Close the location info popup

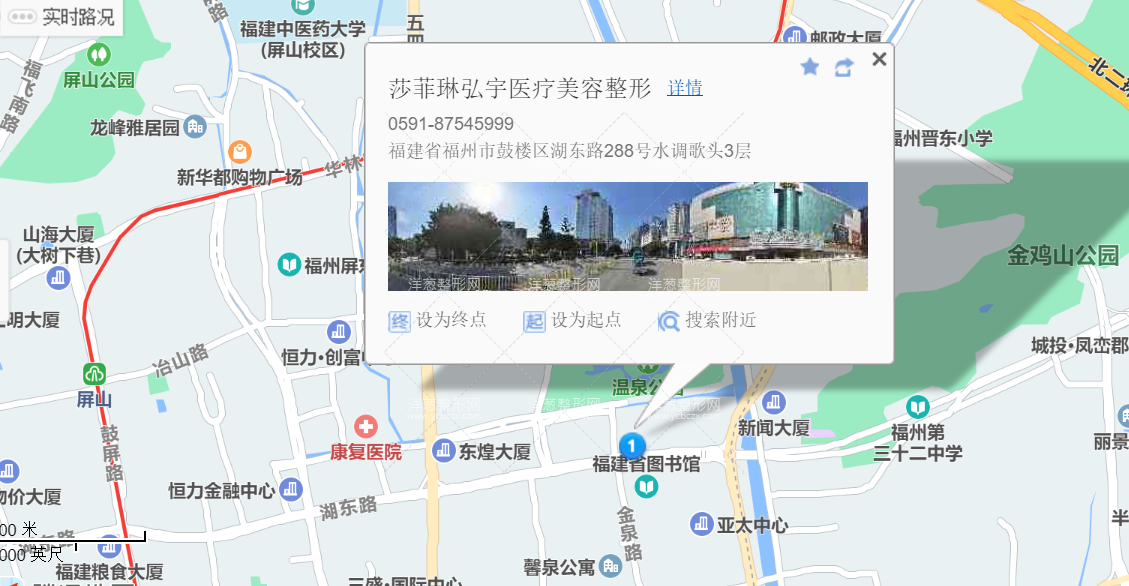879,59
